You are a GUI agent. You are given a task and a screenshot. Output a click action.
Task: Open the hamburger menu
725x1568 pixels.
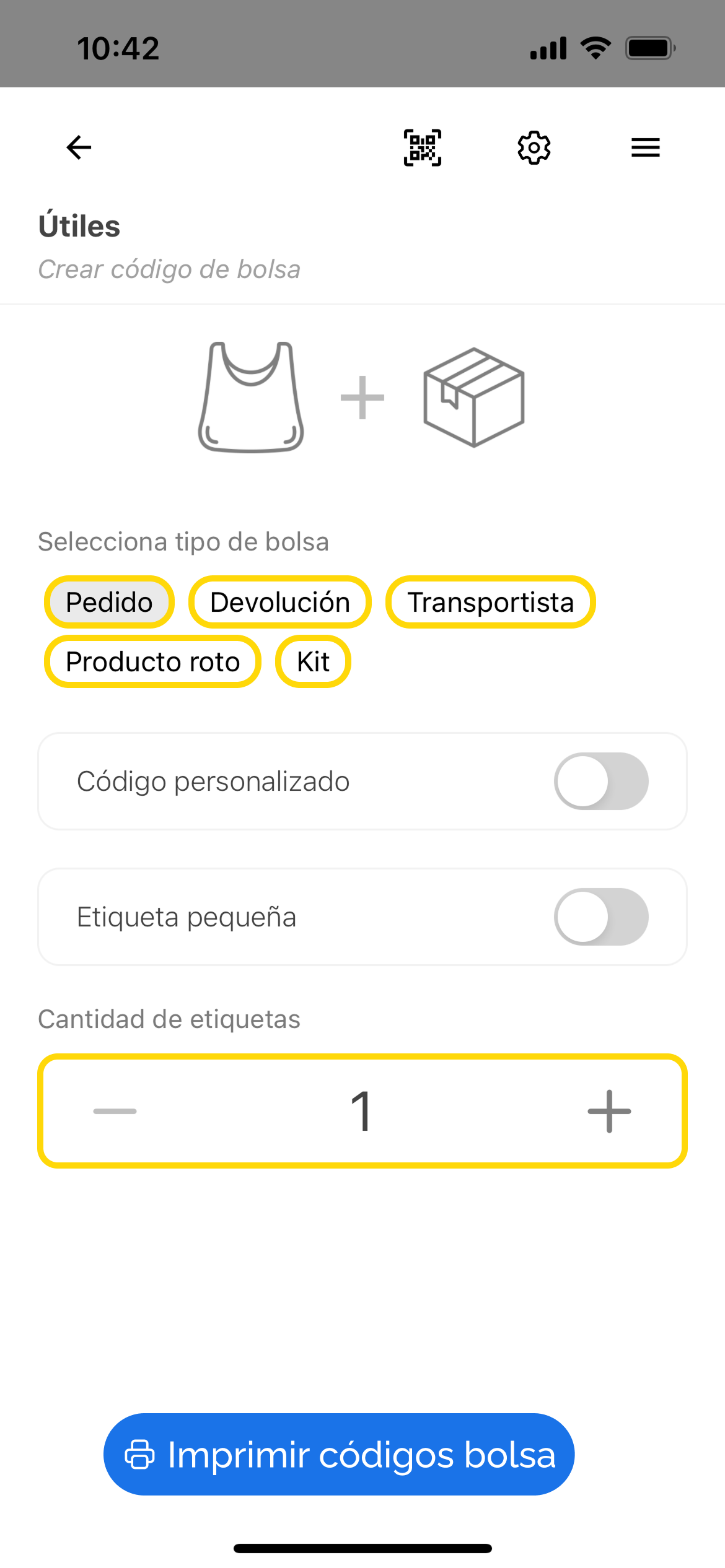[x=645, y=147]
